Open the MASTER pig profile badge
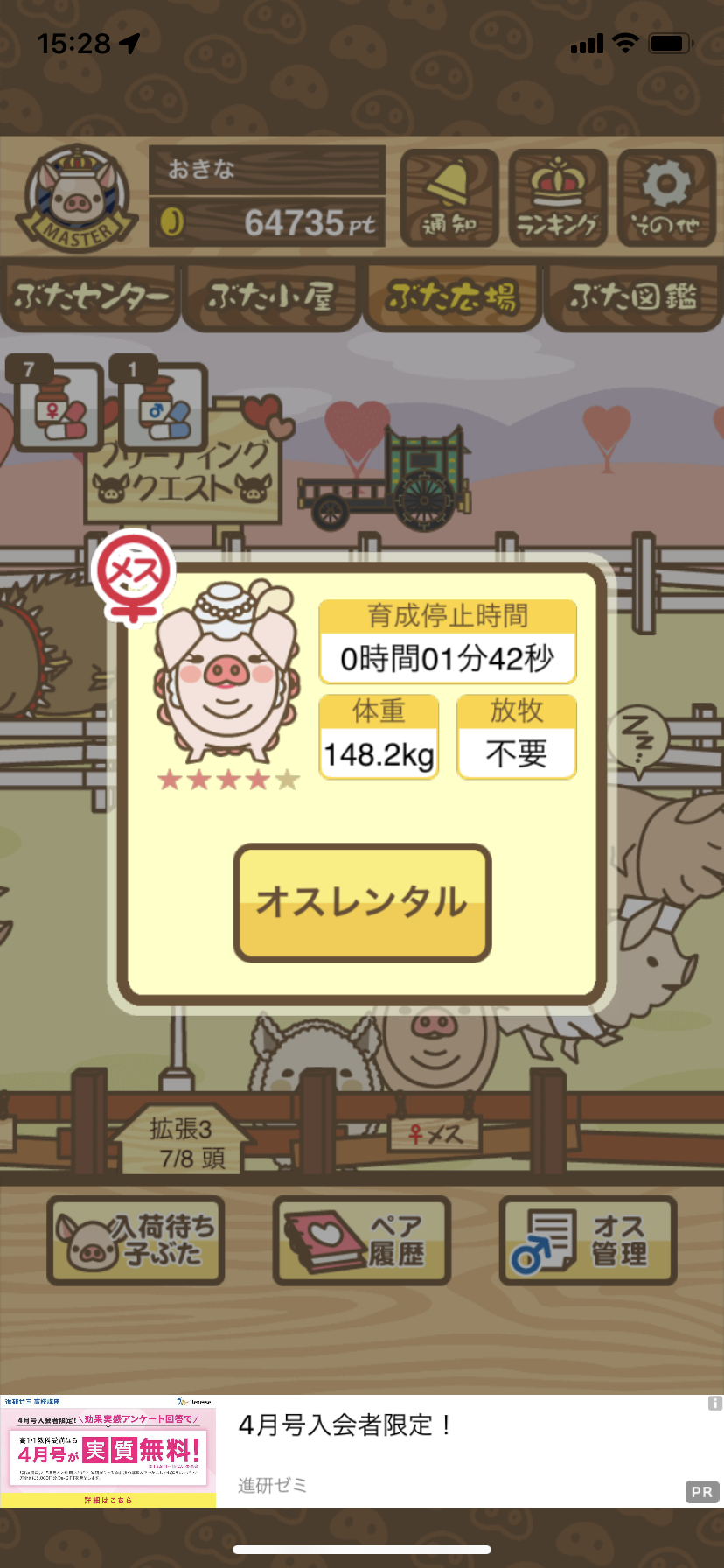Image resolution: width=724 pixels, height=1568 pixels. point(79,199)
